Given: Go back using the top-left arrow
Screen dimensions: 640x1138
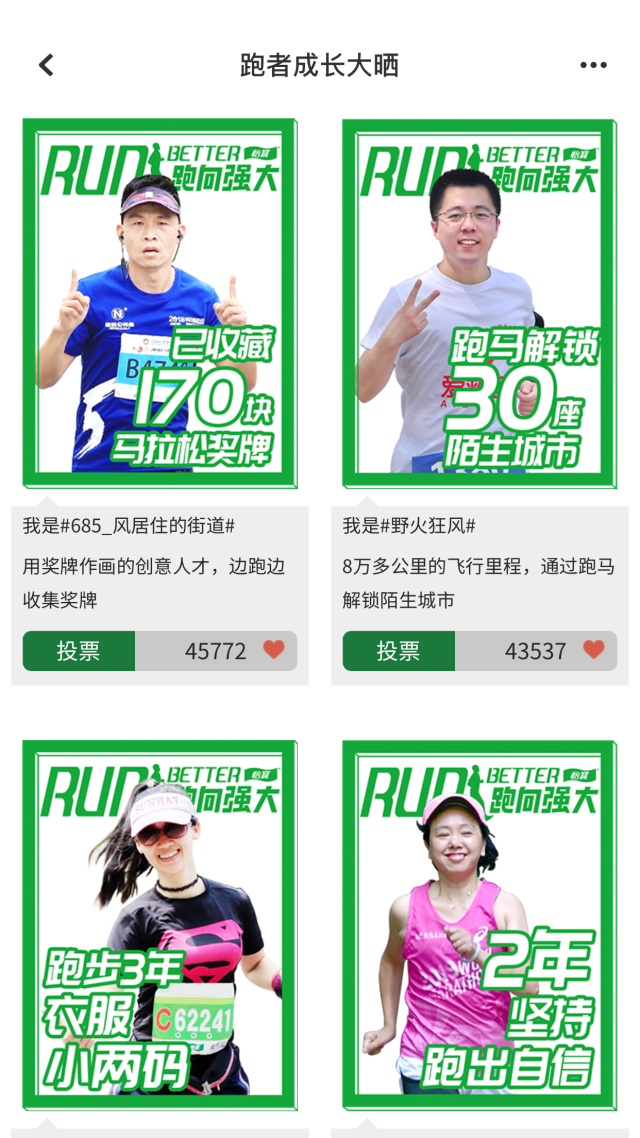Looking at the screenshot, I should click(x=46, y=65).
